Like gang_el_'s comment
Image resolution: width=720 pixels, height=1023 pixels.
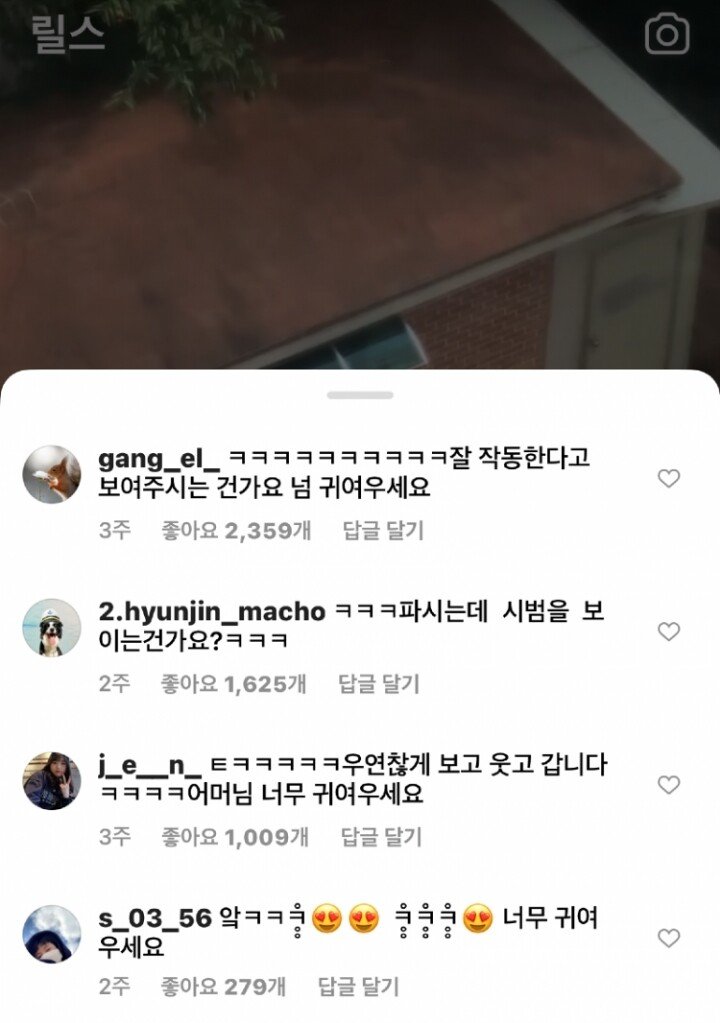coord(668,479)
